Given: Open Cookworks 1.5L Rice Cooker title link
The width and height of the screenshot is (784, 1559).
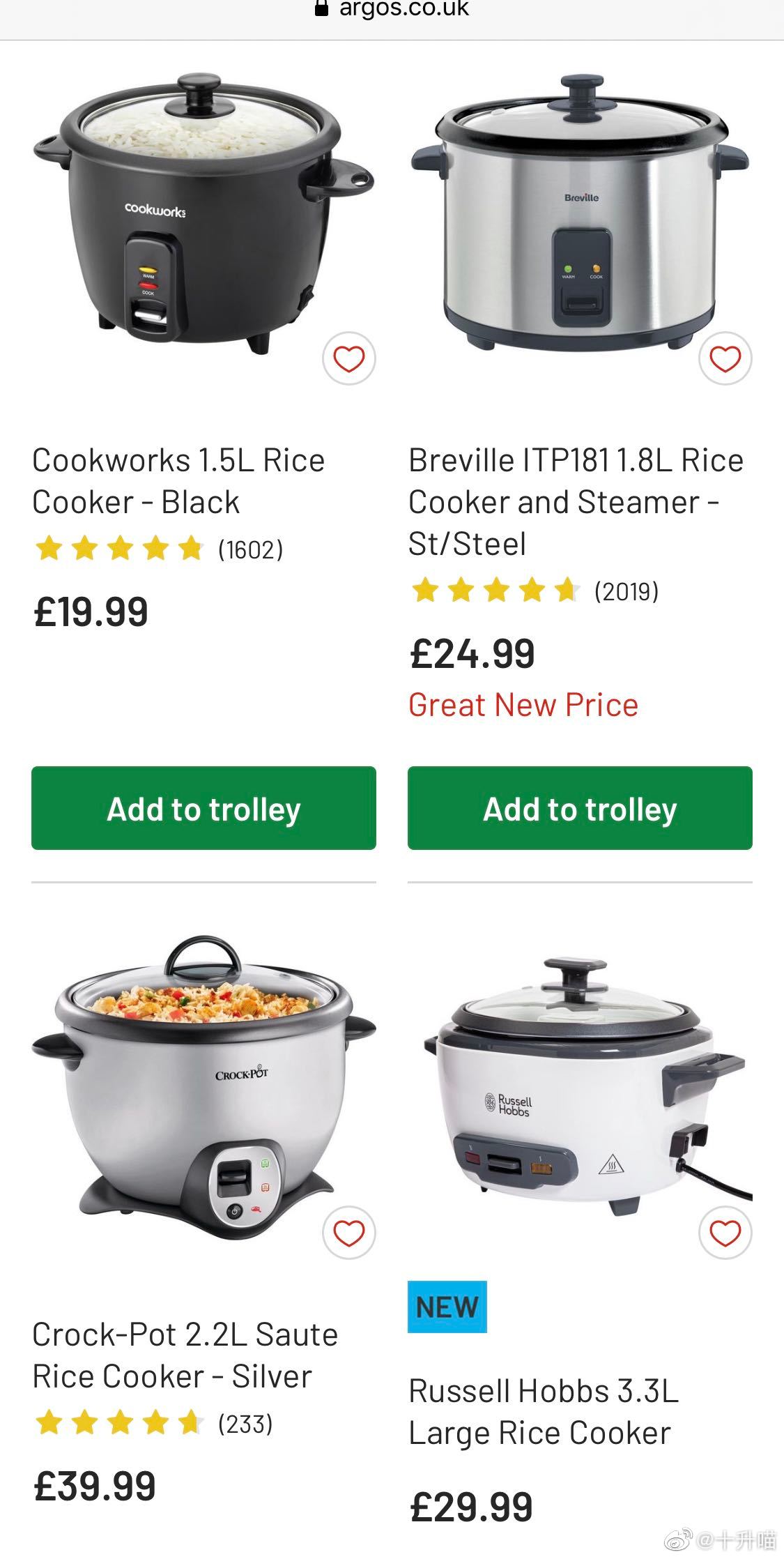Looking at the screenshot, I should click(178, 481).
